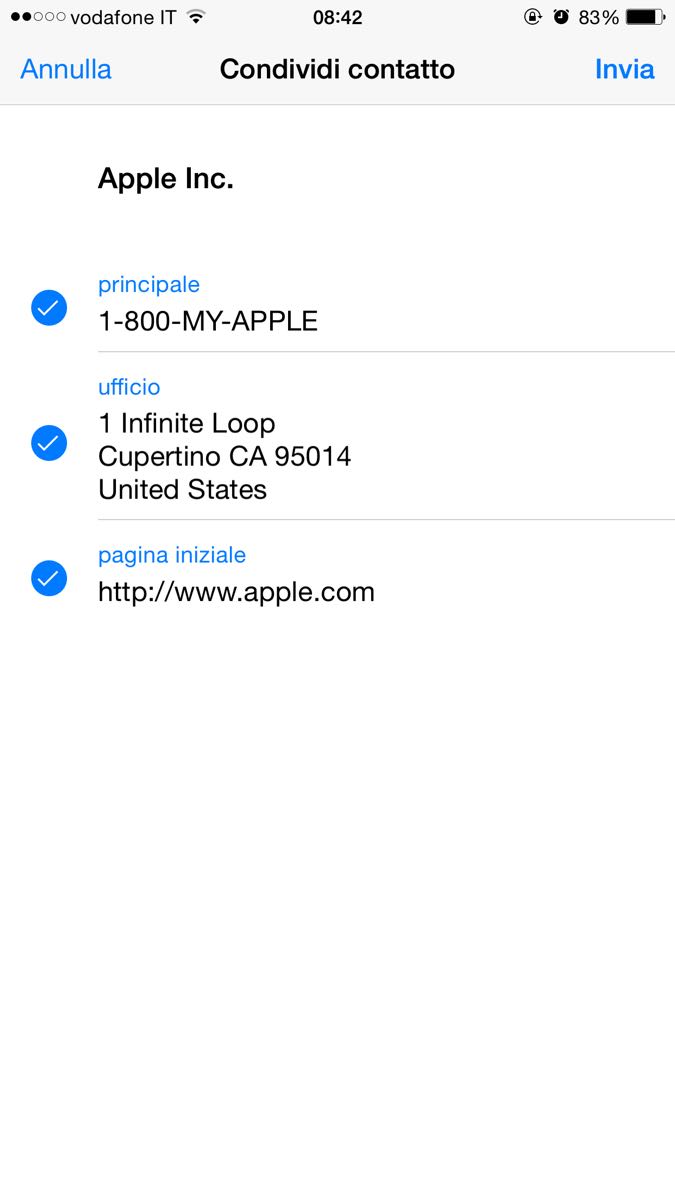Tap Annulla to cancel sharing
The height and width of the screenshot is (1200, 675).
pos(66,69)
